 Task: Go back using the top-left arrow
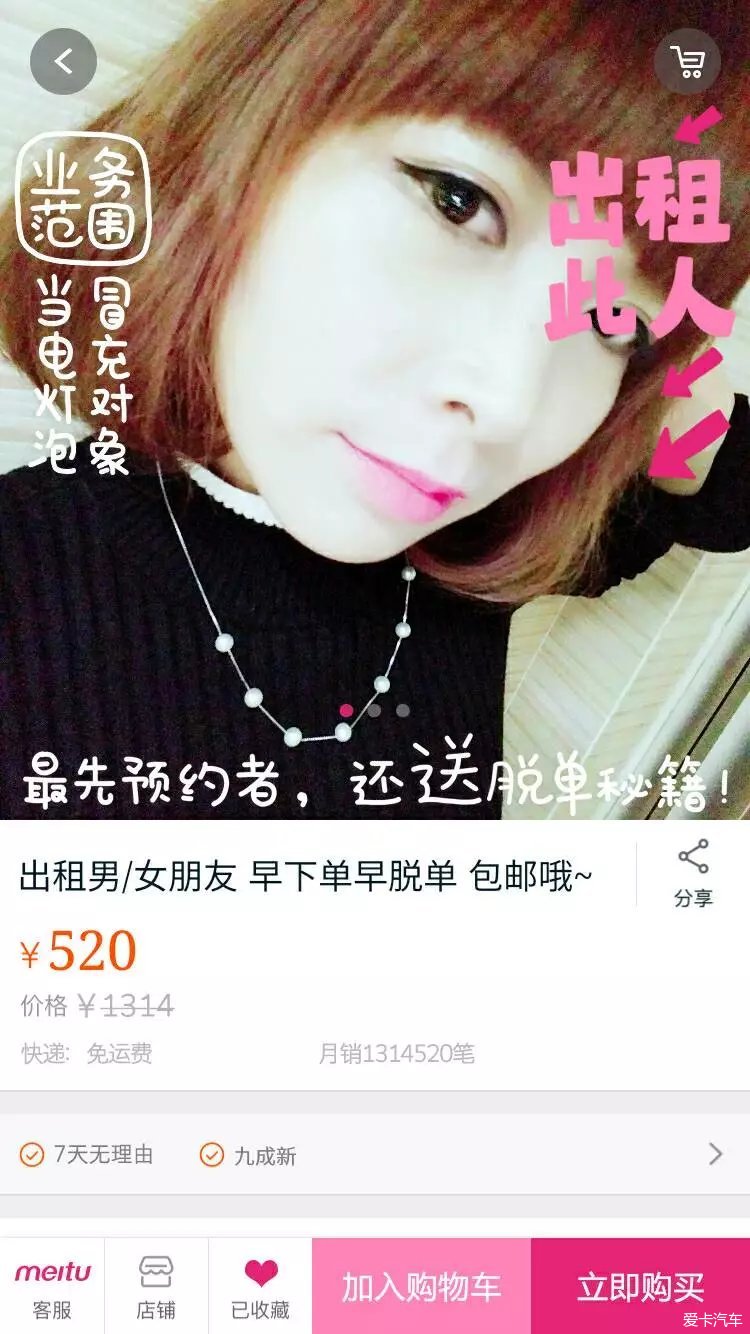coord(63,62)
